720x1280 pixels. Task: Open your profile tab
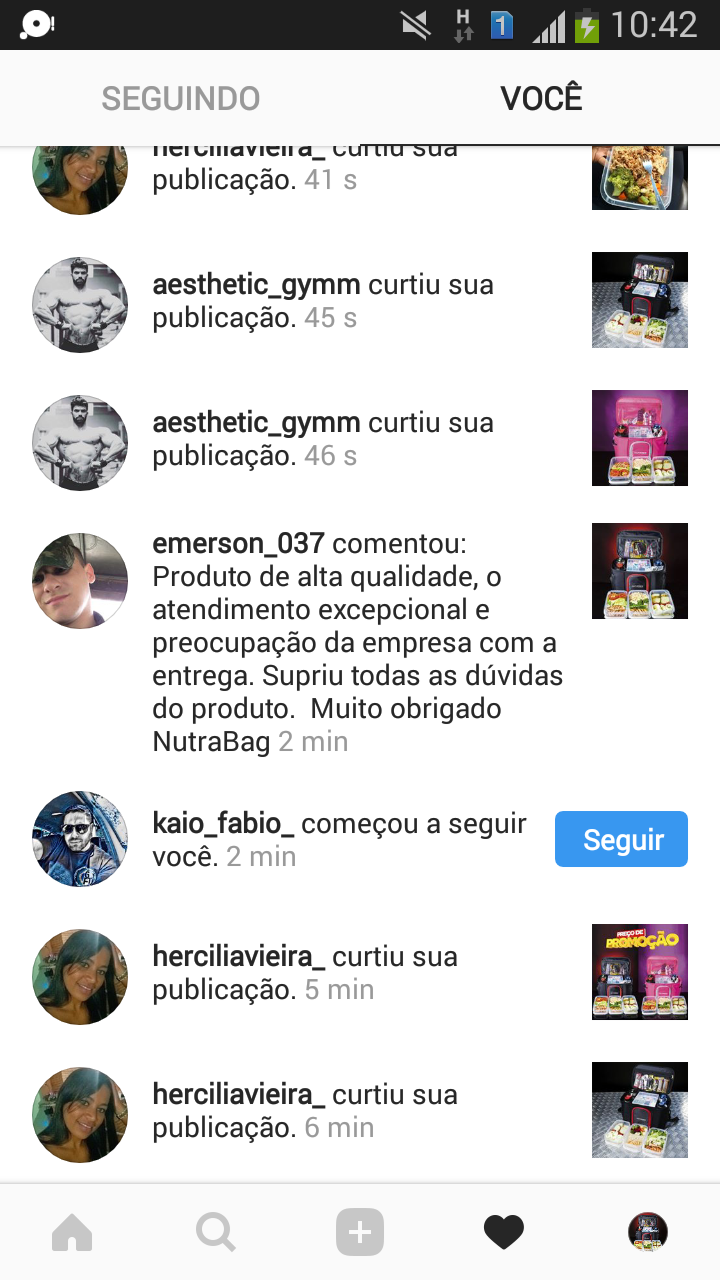click(648, 1232)
